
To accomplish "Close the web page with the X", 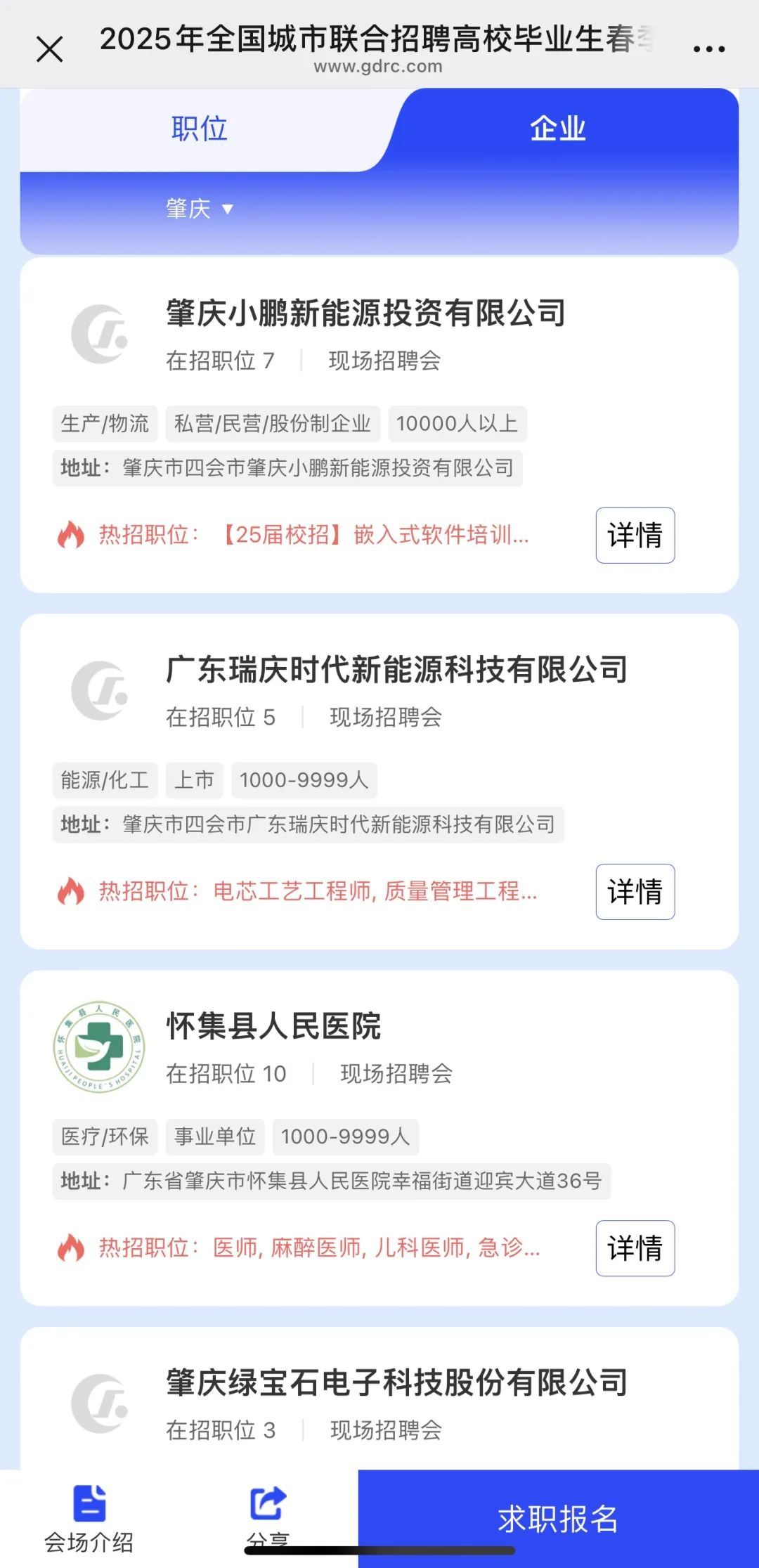I will click(49, 49).
